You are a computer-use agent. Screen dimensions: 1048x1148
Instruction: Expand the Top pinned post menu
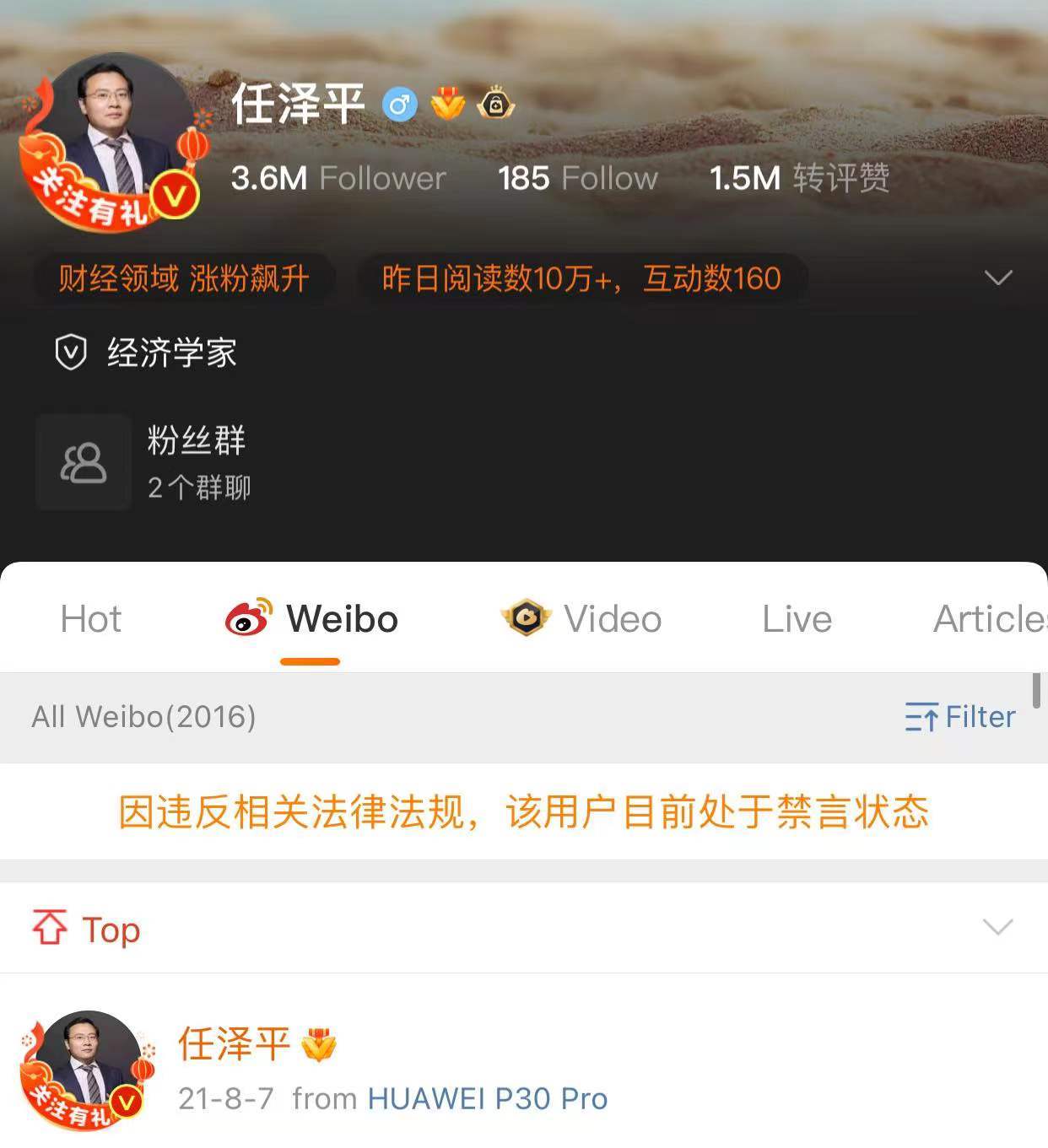click(998, 927)
